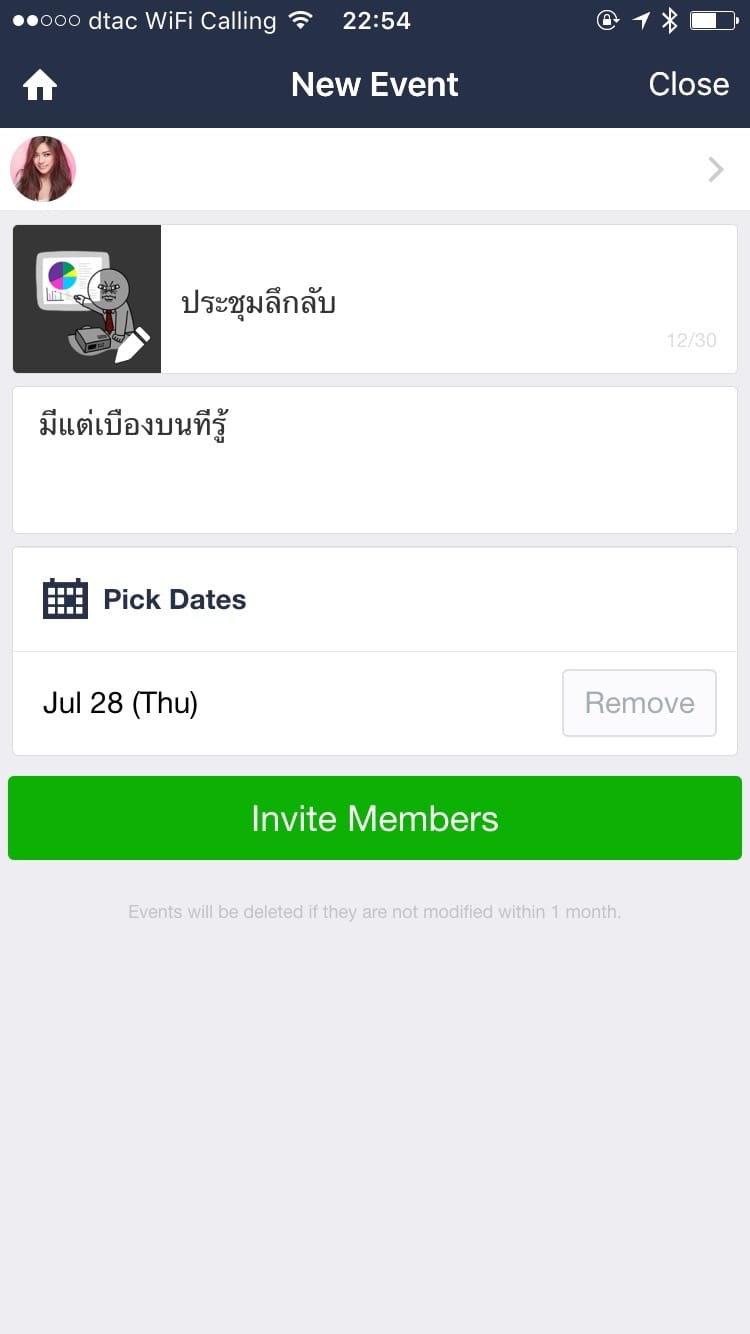The width and height of the screenshot is (750, 1334).
Task: Tap the Invite Members button
Action: tap(375, 818)
